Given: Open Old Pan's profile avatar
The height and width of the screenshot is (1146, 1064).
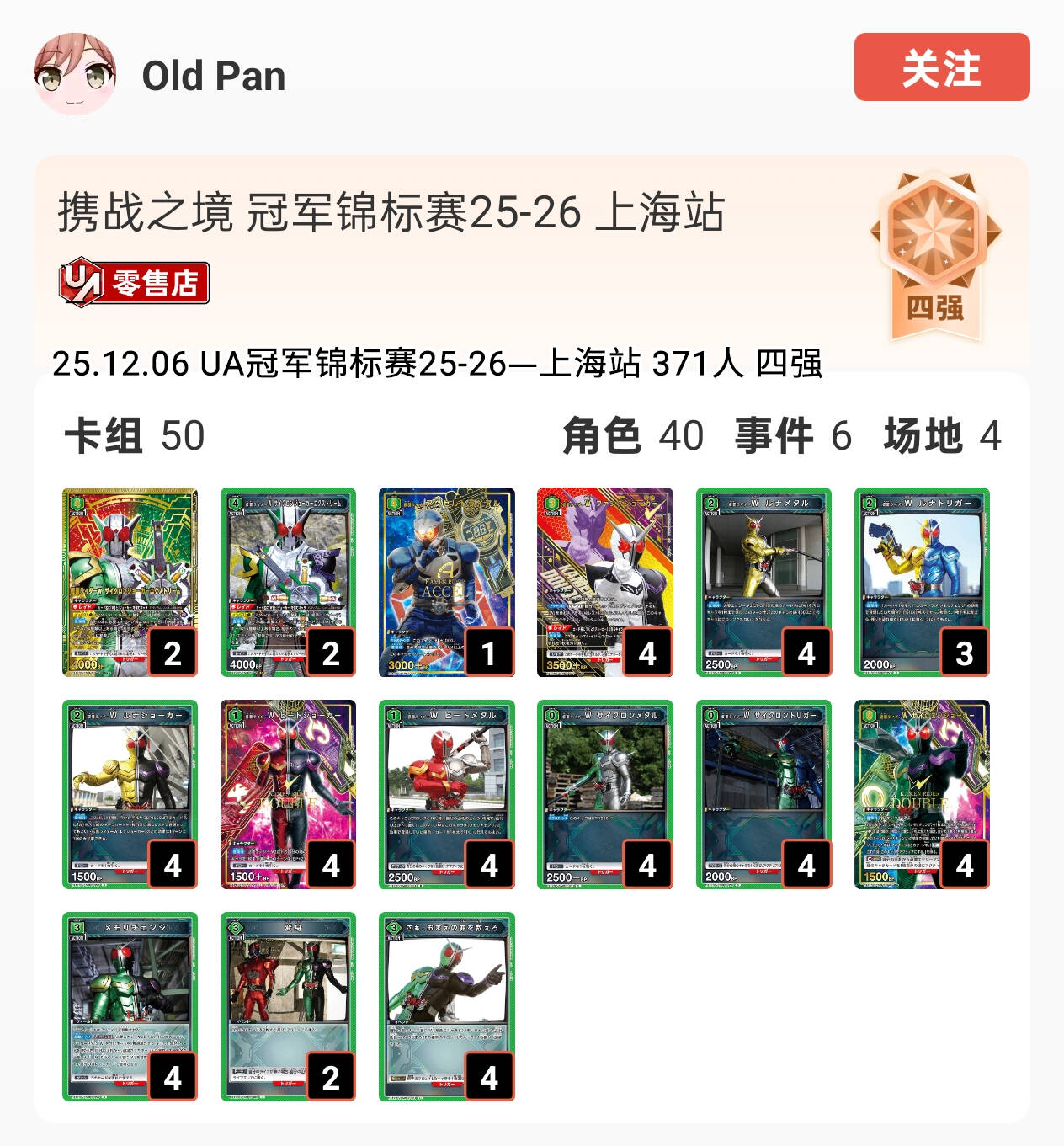Looking at the screenshot, I should click(74, 75).
